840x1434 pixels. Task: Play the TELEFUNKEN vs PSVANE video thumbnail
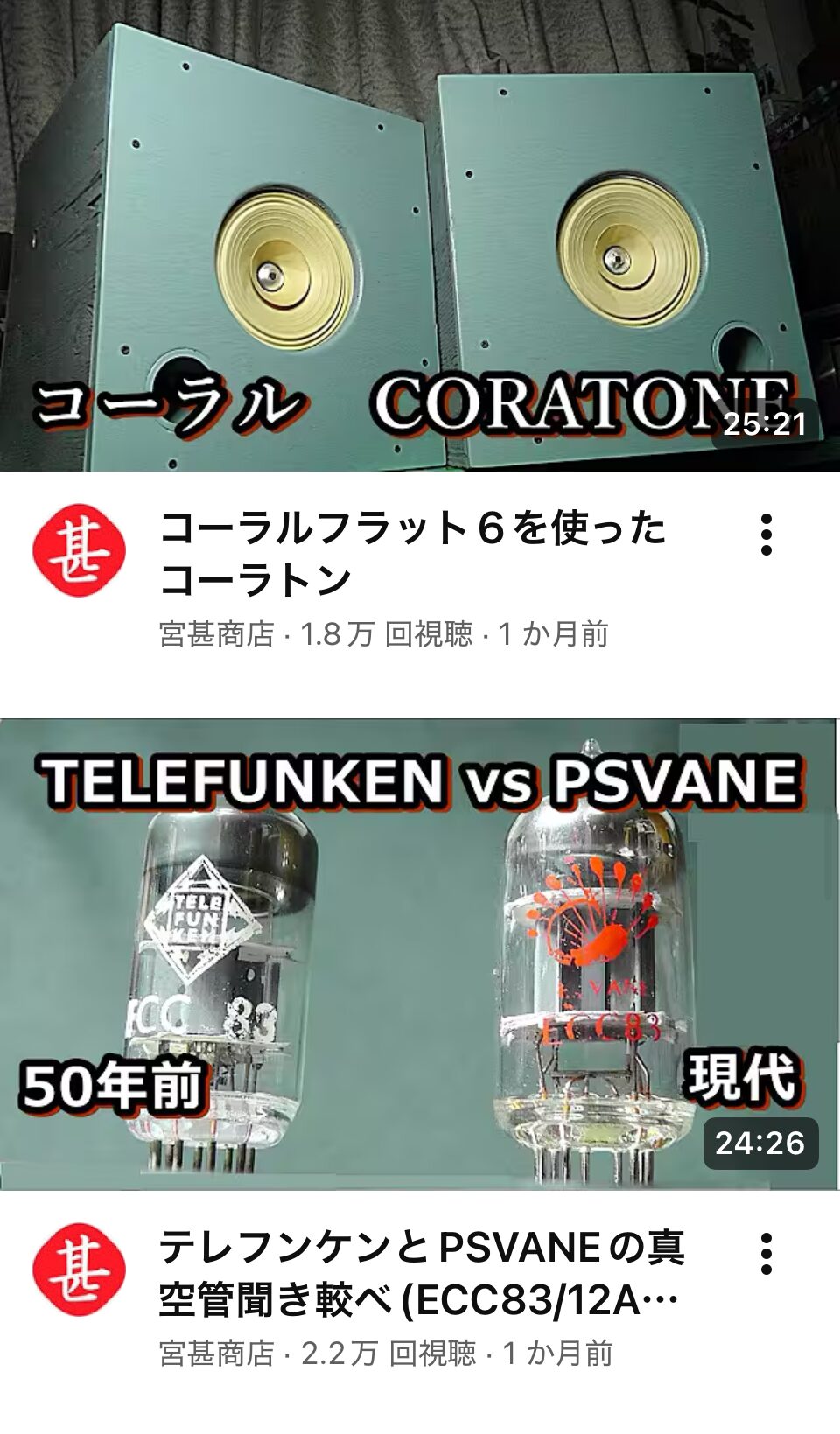pyautogui.click(x=420, y=954)
